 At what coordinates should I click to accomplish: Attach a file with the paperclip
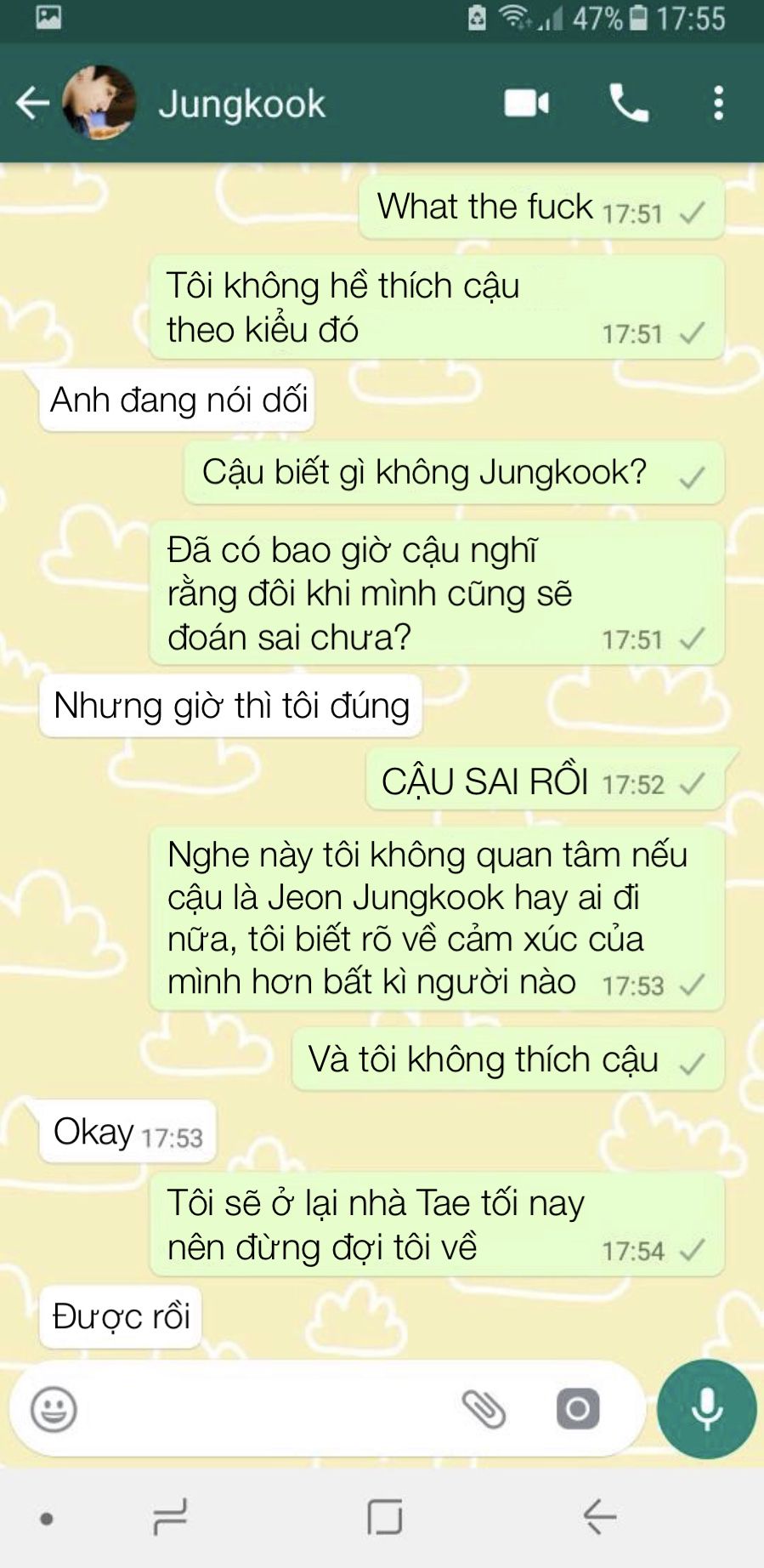pos(484,1409)
